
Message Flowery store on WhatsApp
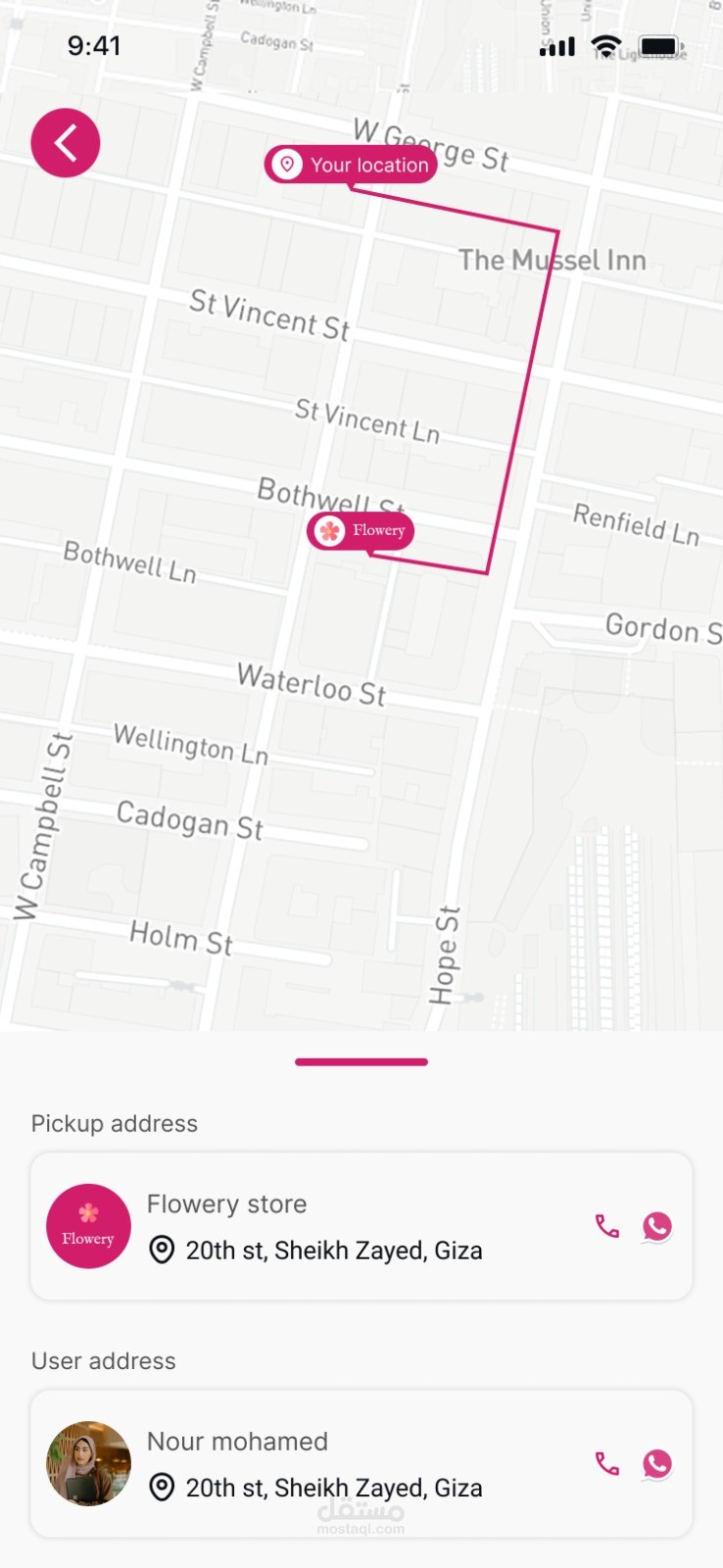coord(657,1226)
